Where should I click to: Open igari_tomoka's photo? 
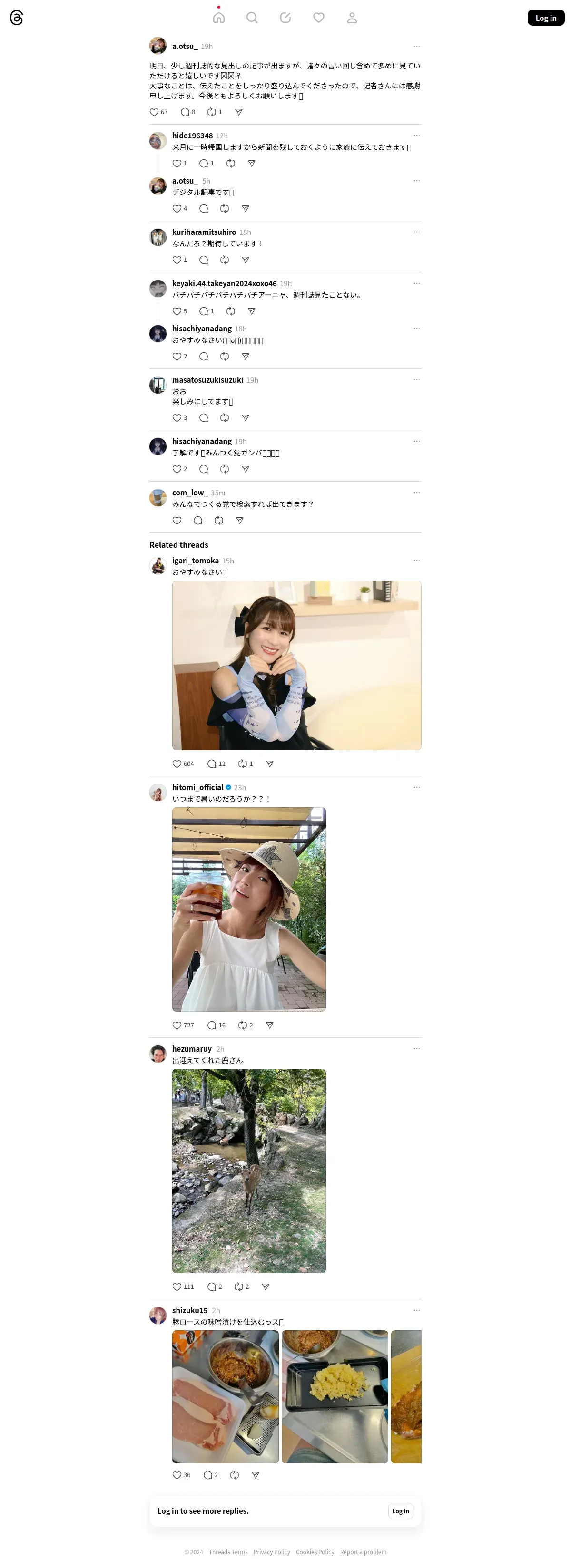[296, 665]
